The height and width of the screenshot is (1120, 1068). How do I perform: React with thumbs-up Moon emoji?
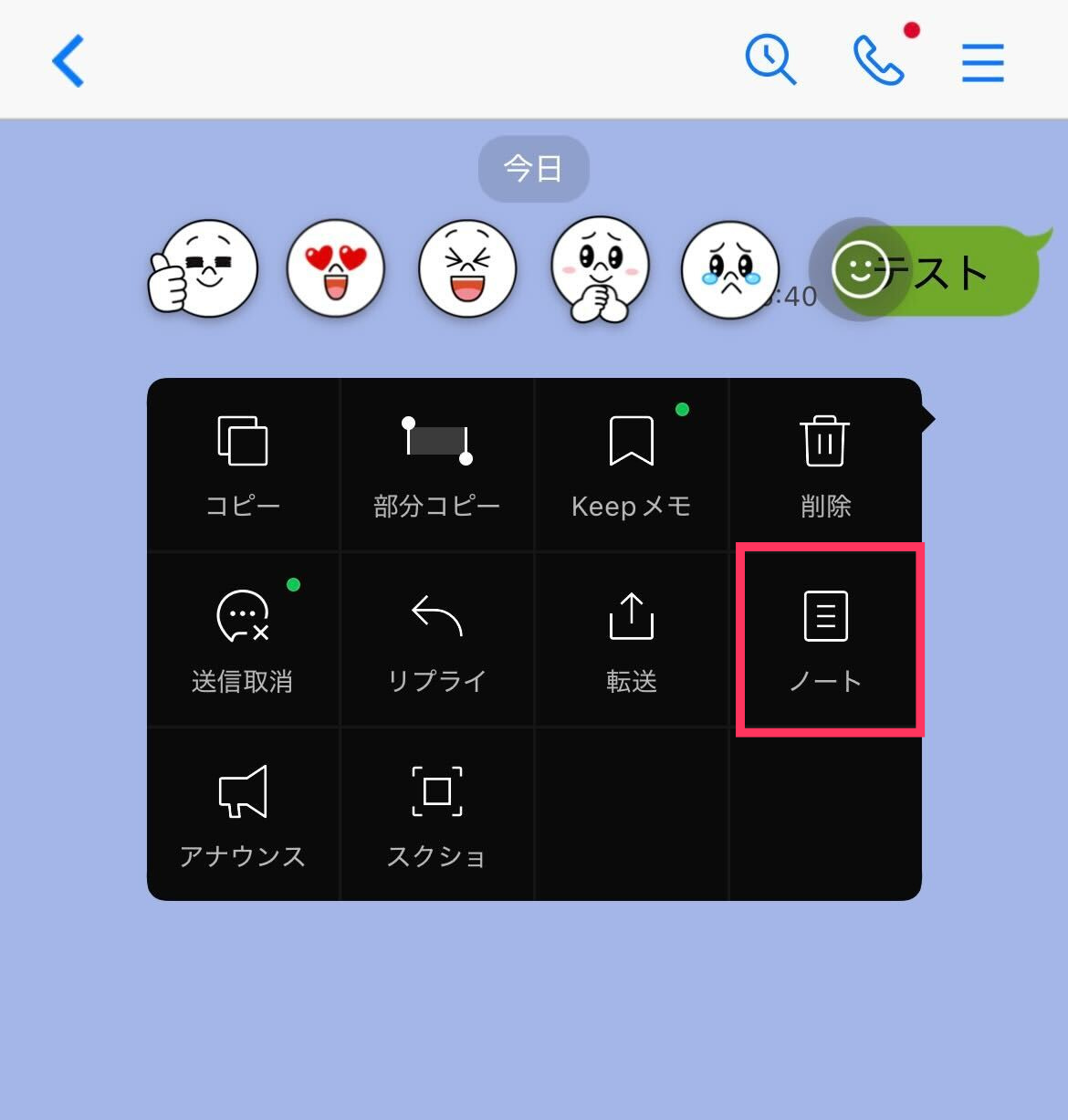tap(204, 269)
